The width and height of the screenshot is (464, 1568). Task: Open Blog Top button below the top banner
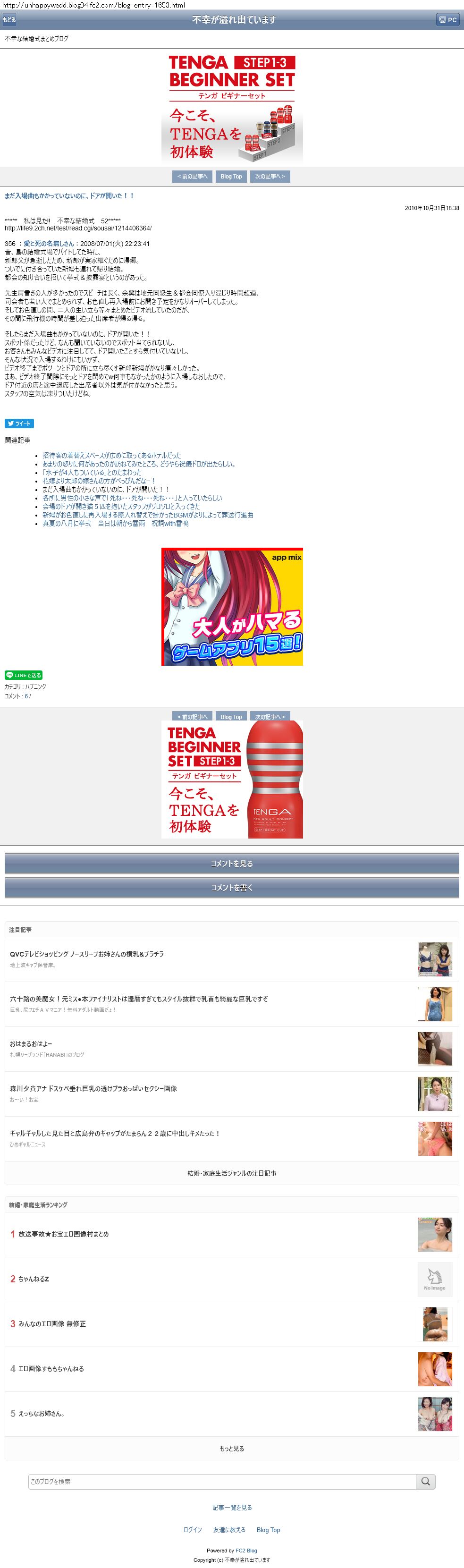point(231,177)
